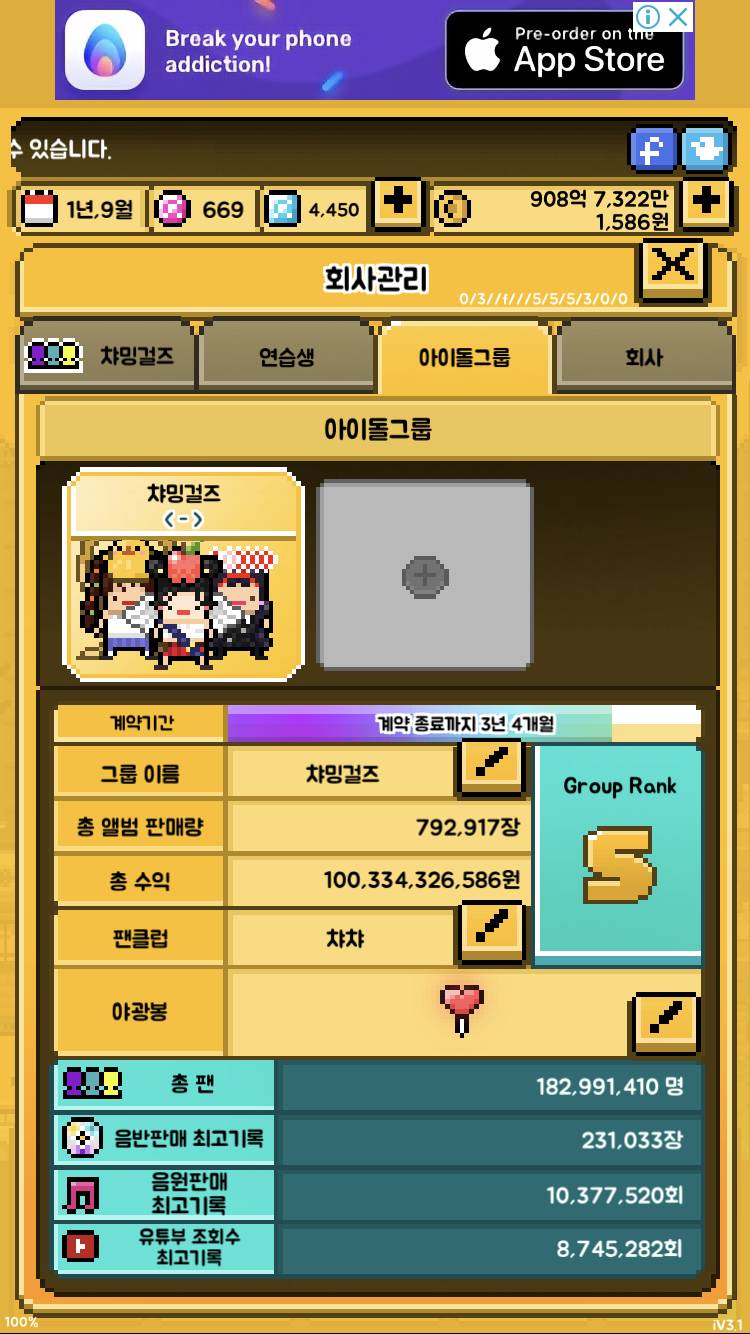Image resolution: width=750 pixels, height=1334 pixels.
Task: Select the 챠밍걸즈 group thumbnail
Action: point(181,575)
